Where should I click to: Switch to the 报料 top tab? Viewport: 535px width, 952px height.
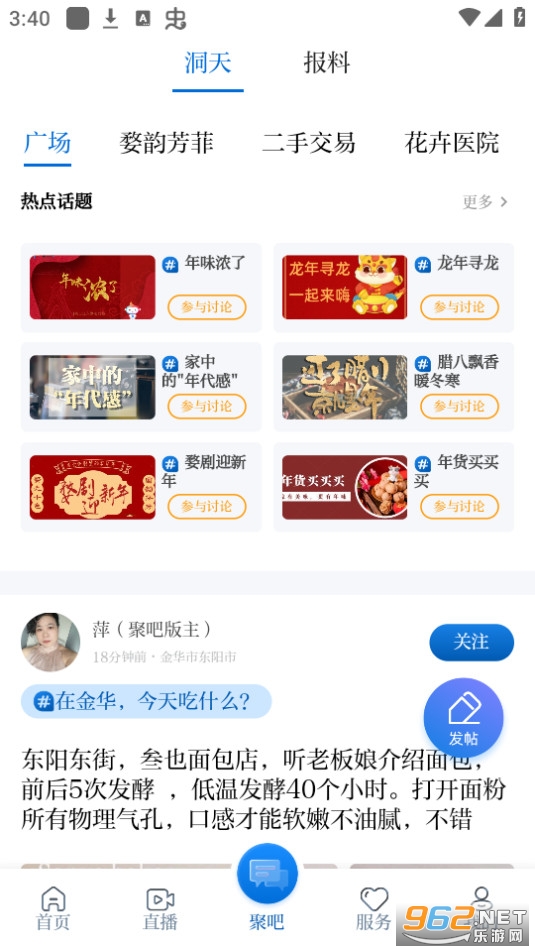tap(327, 63)
